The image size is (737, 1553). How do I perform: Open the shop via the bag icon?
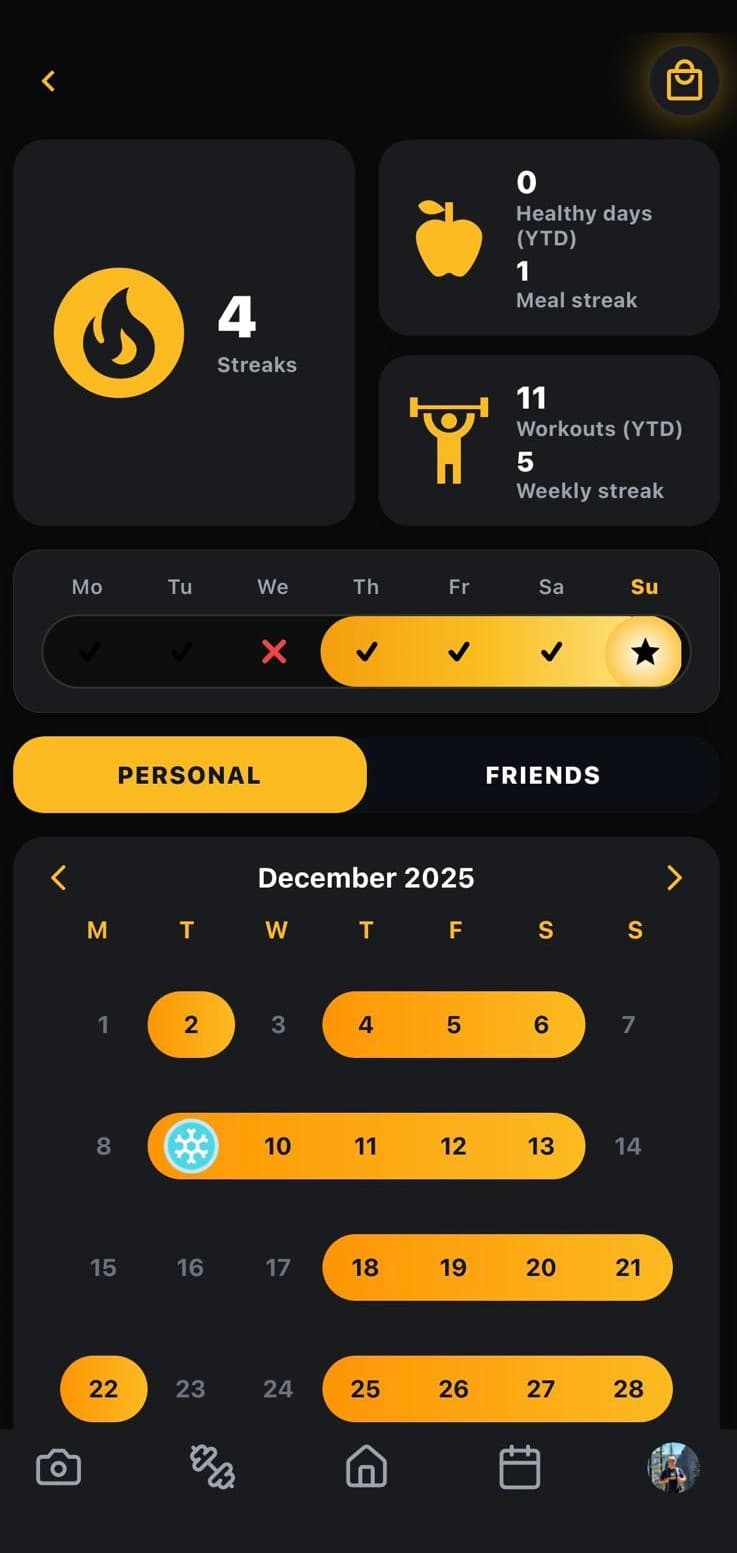click(684, 81)
